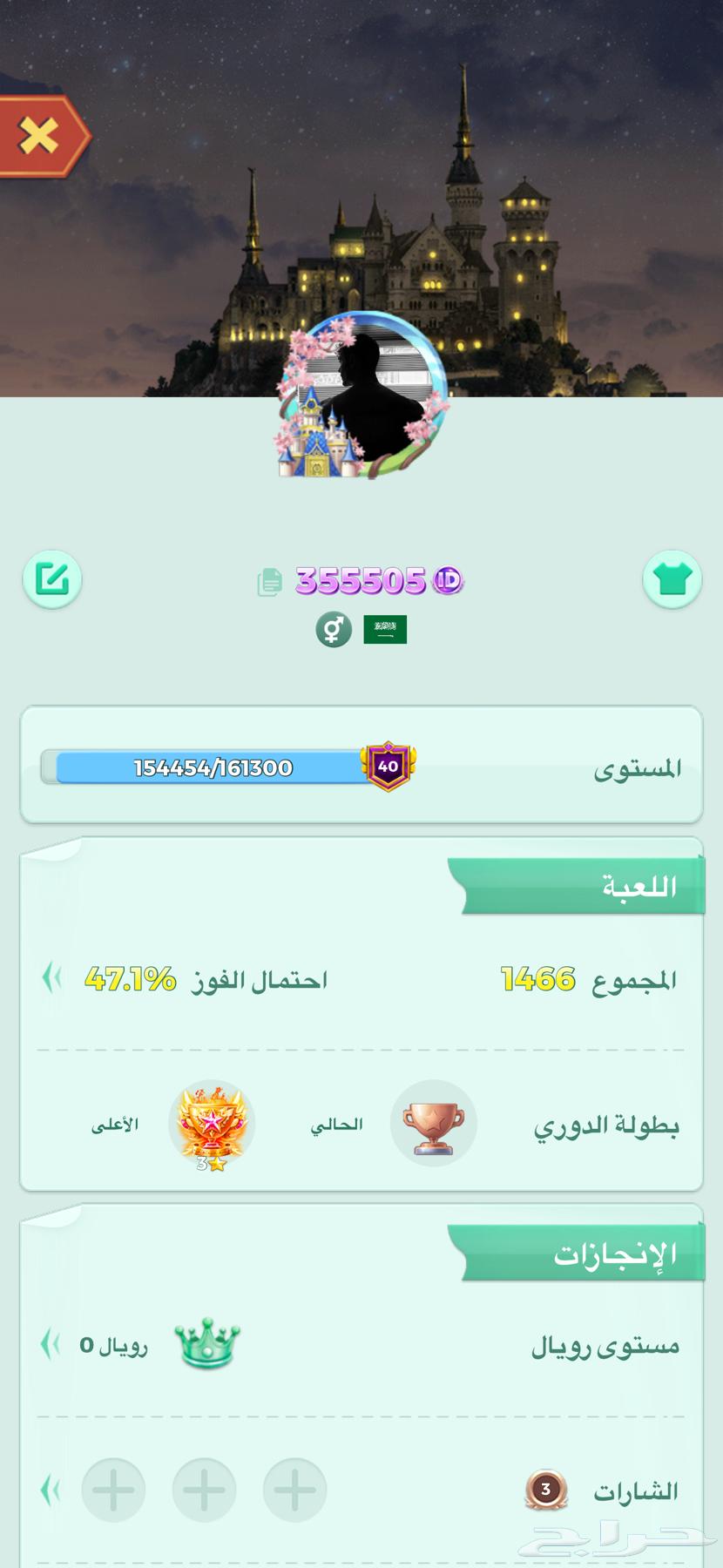The width and height of the screenshot is (723, 1568).
Task: Click the level 40 shield emblem
Action: click(389, 766)
